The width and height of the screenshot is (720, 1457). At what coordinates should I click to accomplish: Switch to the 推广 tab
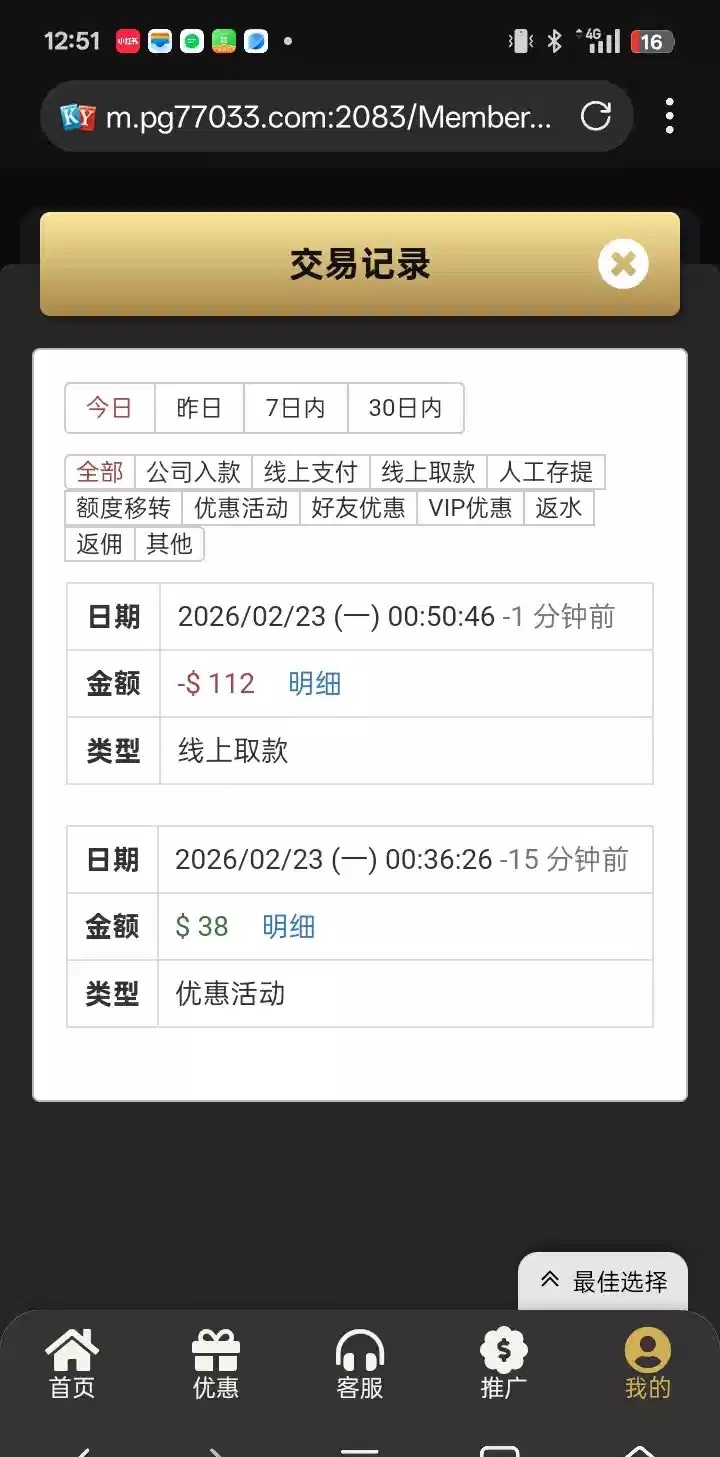[503, 1365]
